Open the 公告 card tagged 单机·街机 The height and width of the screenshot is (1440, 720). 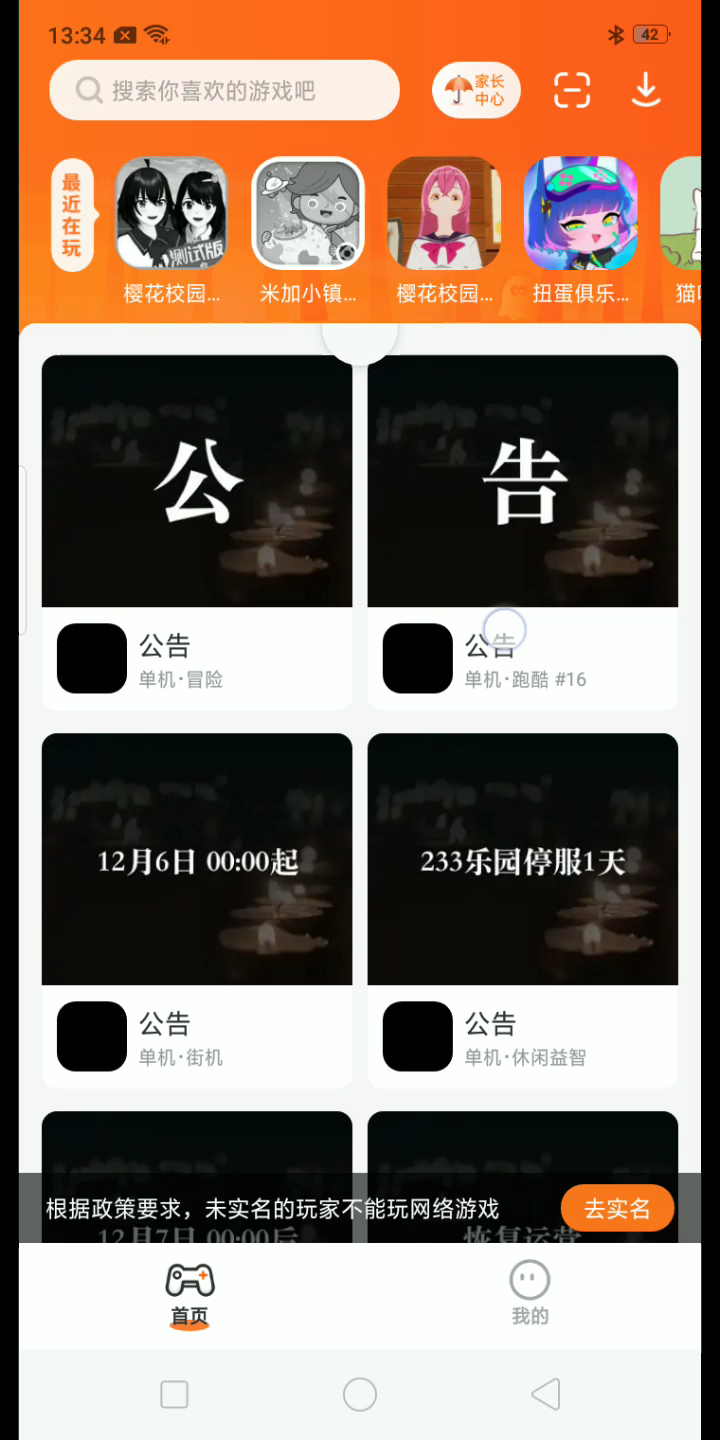click(x=196, y=908)
